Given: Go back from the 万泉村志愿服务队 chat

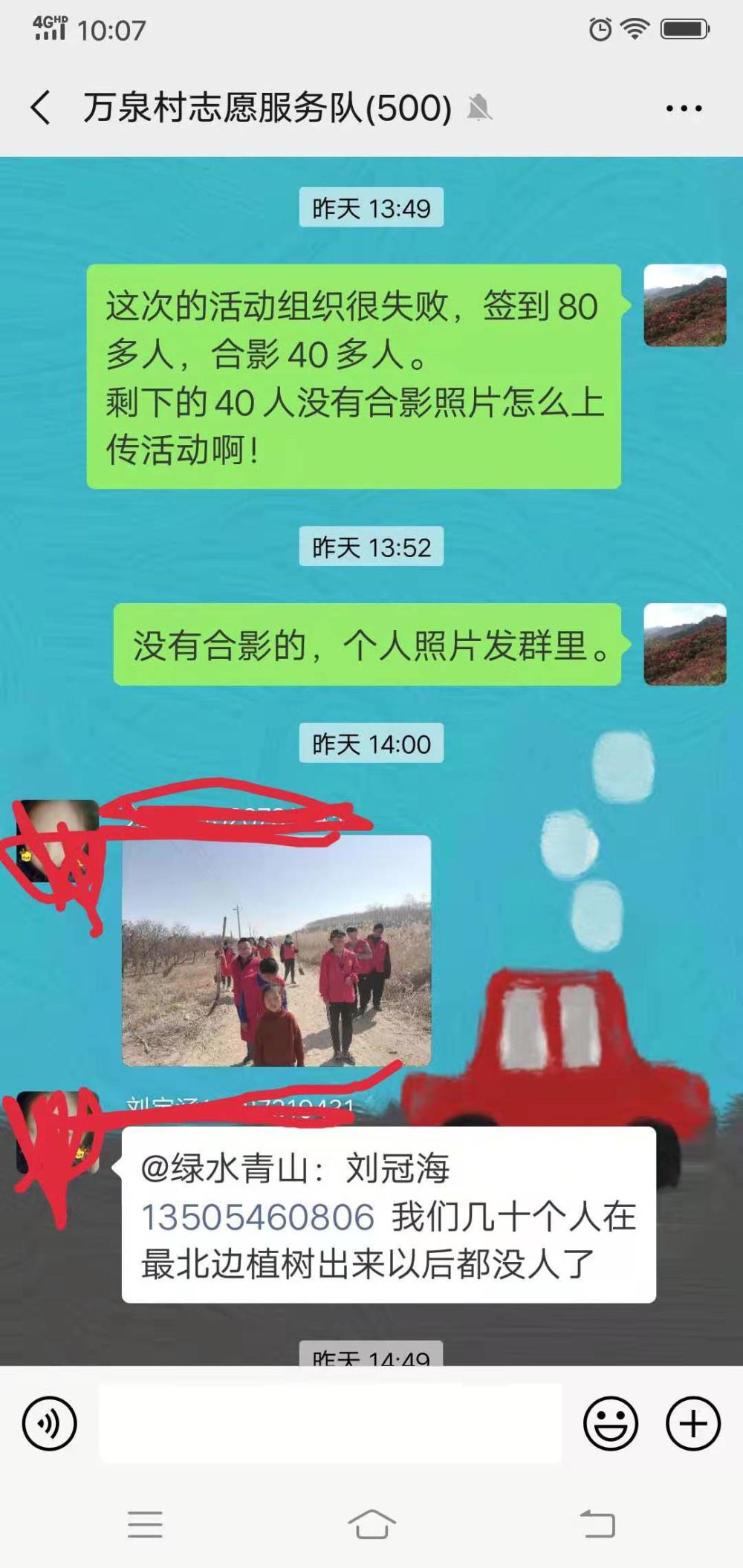Looking at the screenshot, I should point(41,108).
